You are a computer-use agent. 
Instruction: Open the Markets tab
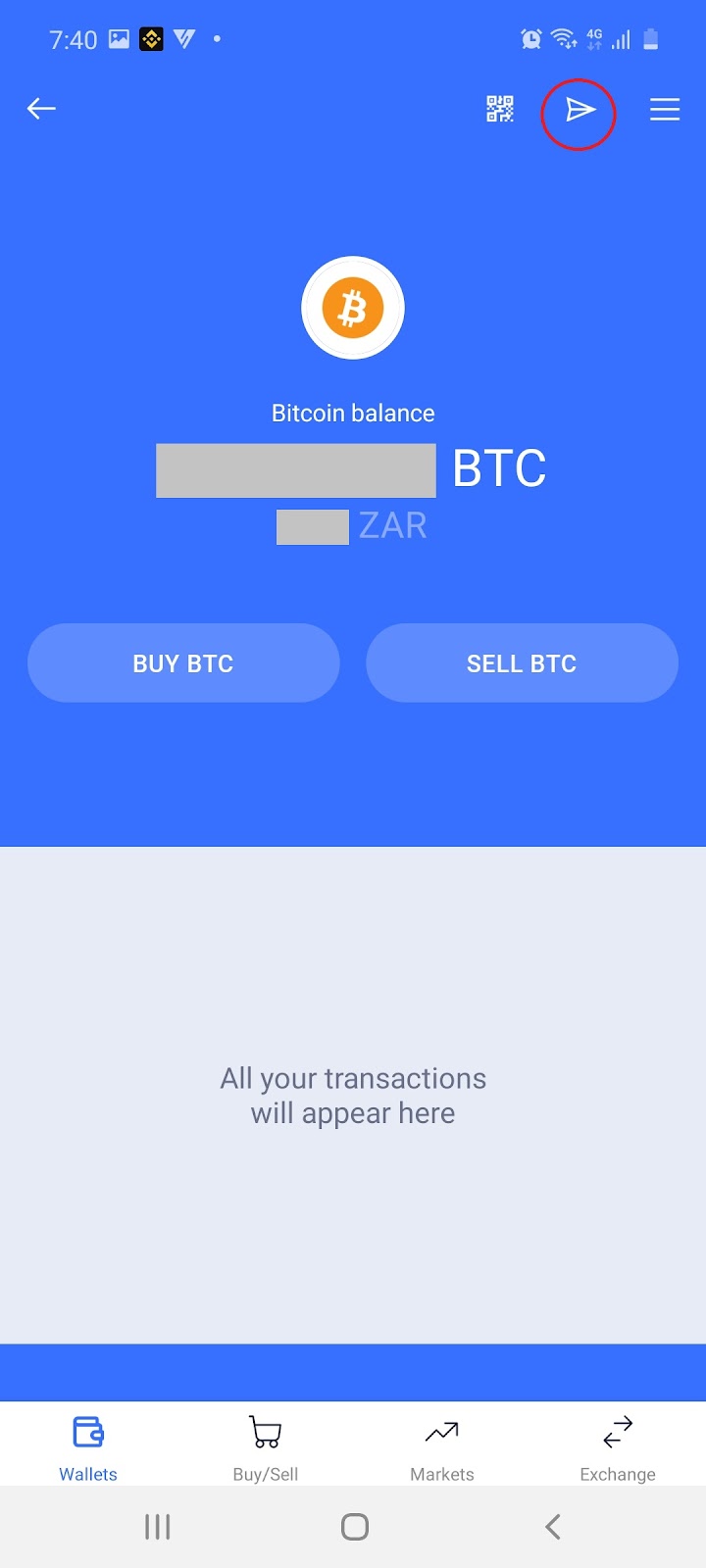441,1447
